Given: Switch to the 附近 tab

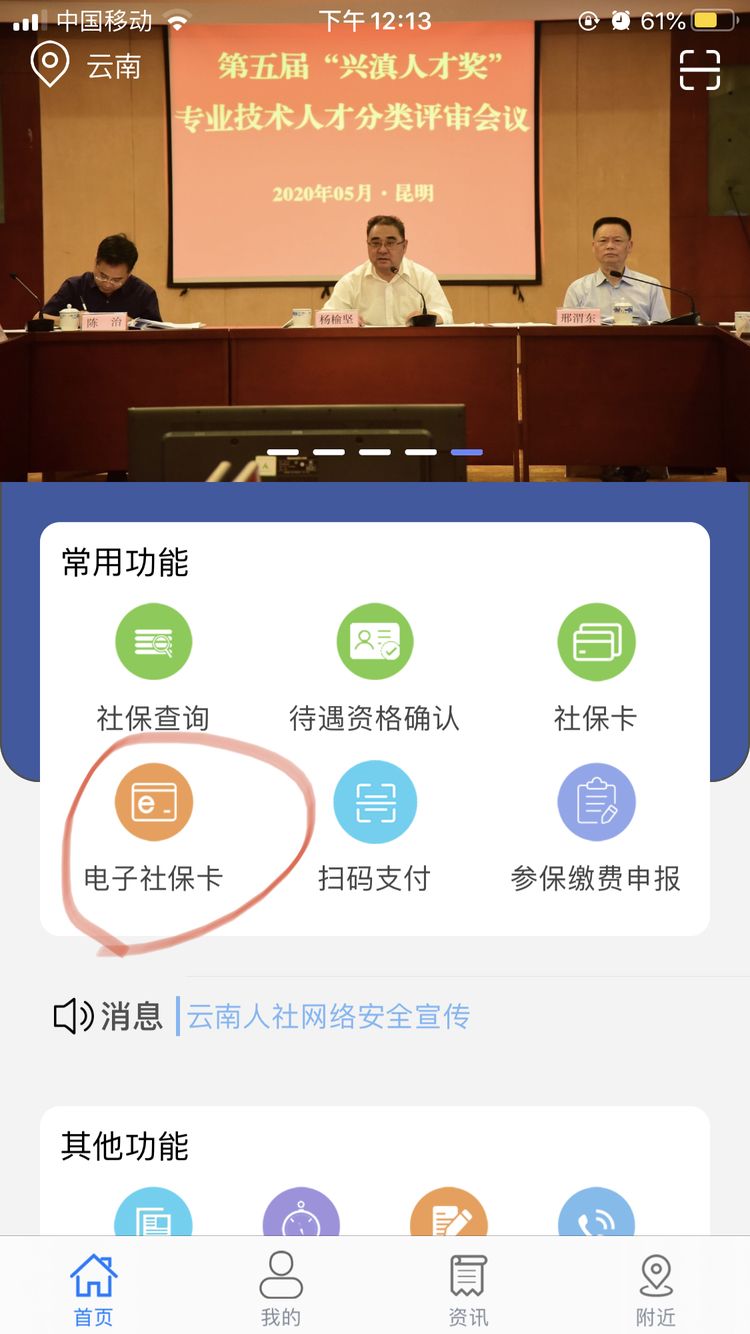Looking at the screenshot, I should pyautogui.click(x=656, y=1289).
